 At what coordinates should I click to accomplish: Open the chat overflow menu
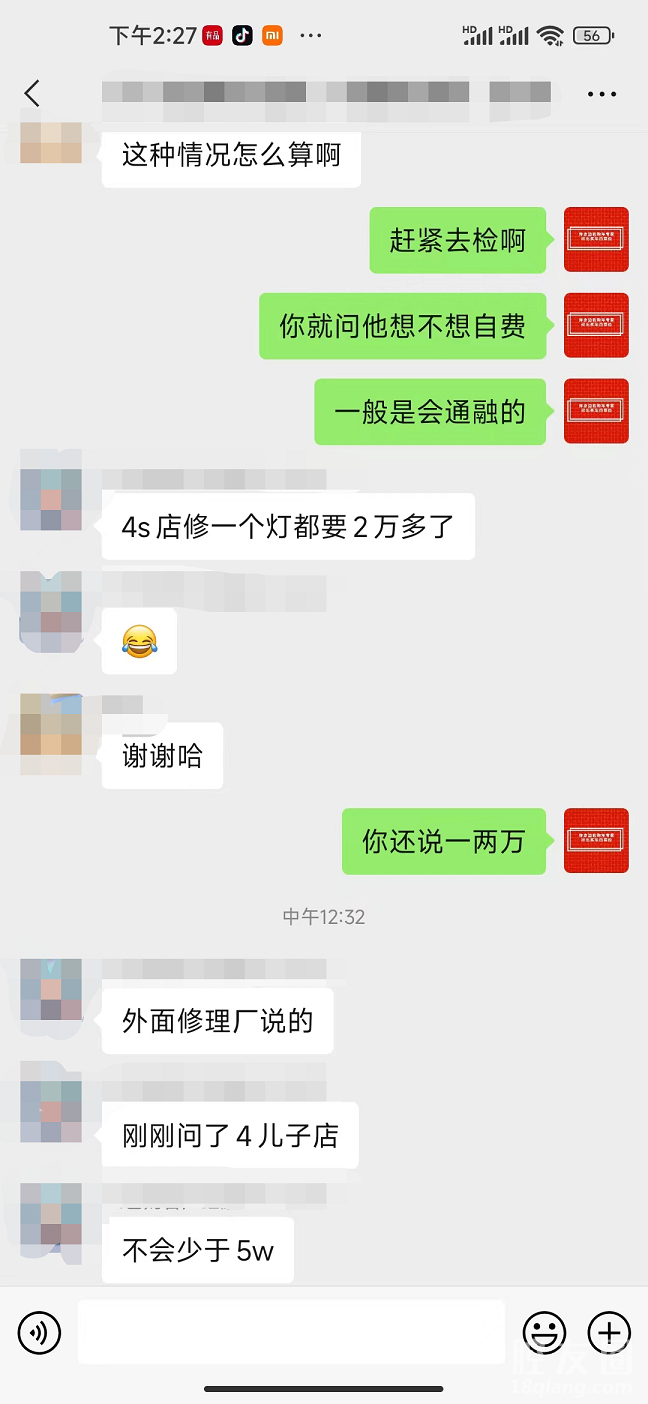(x=601, y=94)
